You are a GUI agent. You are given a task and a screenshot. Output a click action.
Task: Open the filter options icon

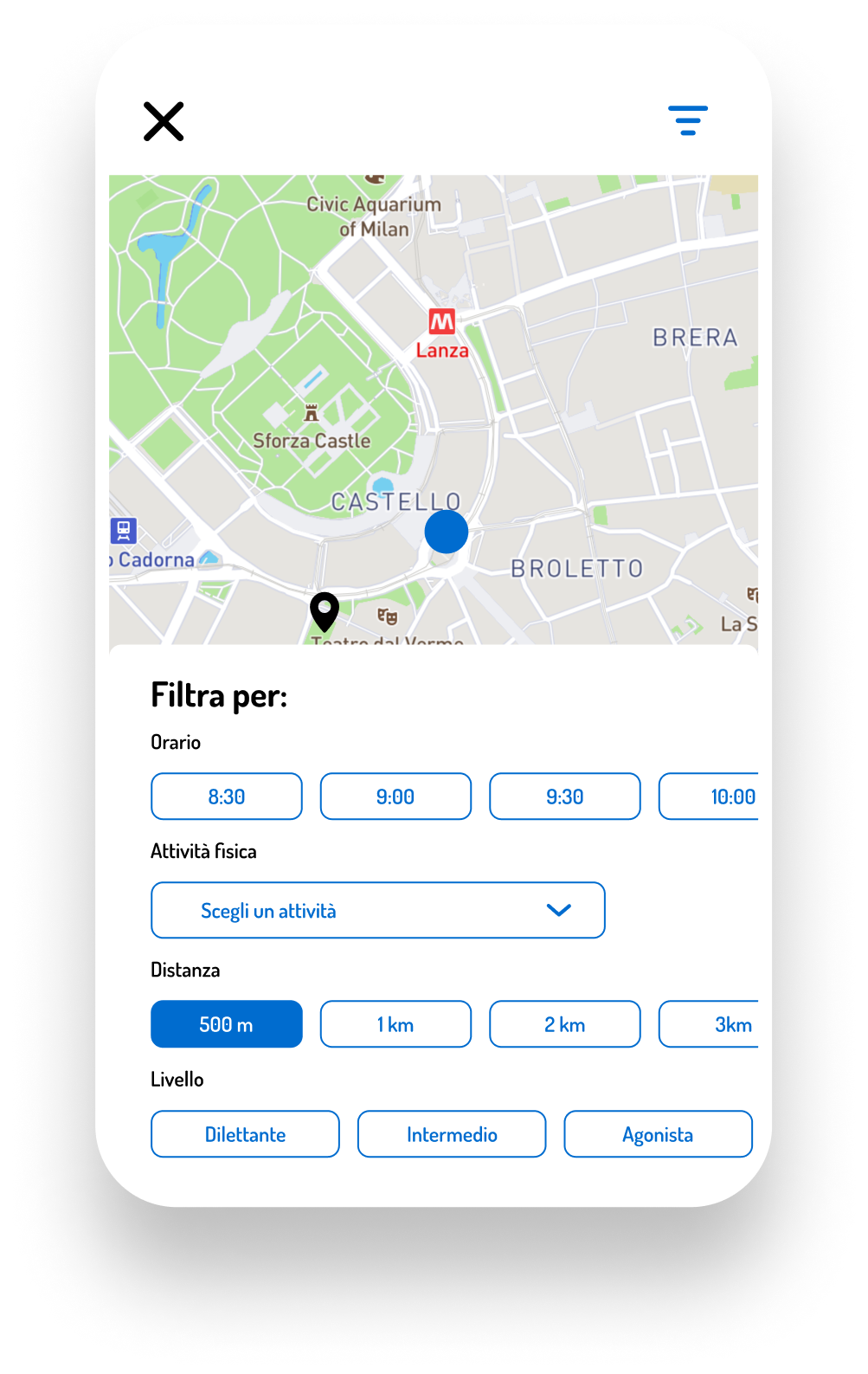(x=688, y=120)
